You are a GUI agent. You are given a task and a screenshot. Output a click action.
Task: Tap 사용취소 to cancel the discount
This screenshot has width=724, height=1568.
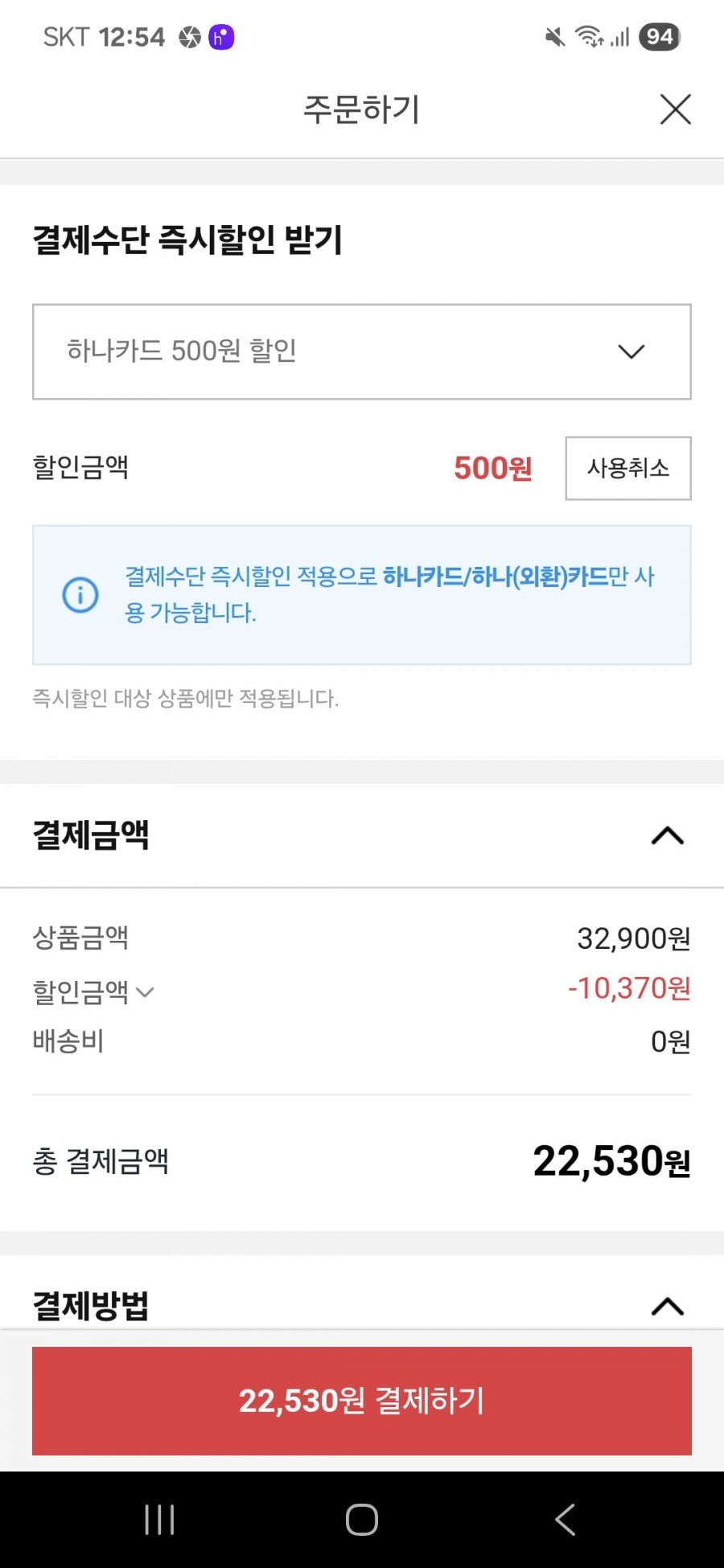click(x=628, y=468)
